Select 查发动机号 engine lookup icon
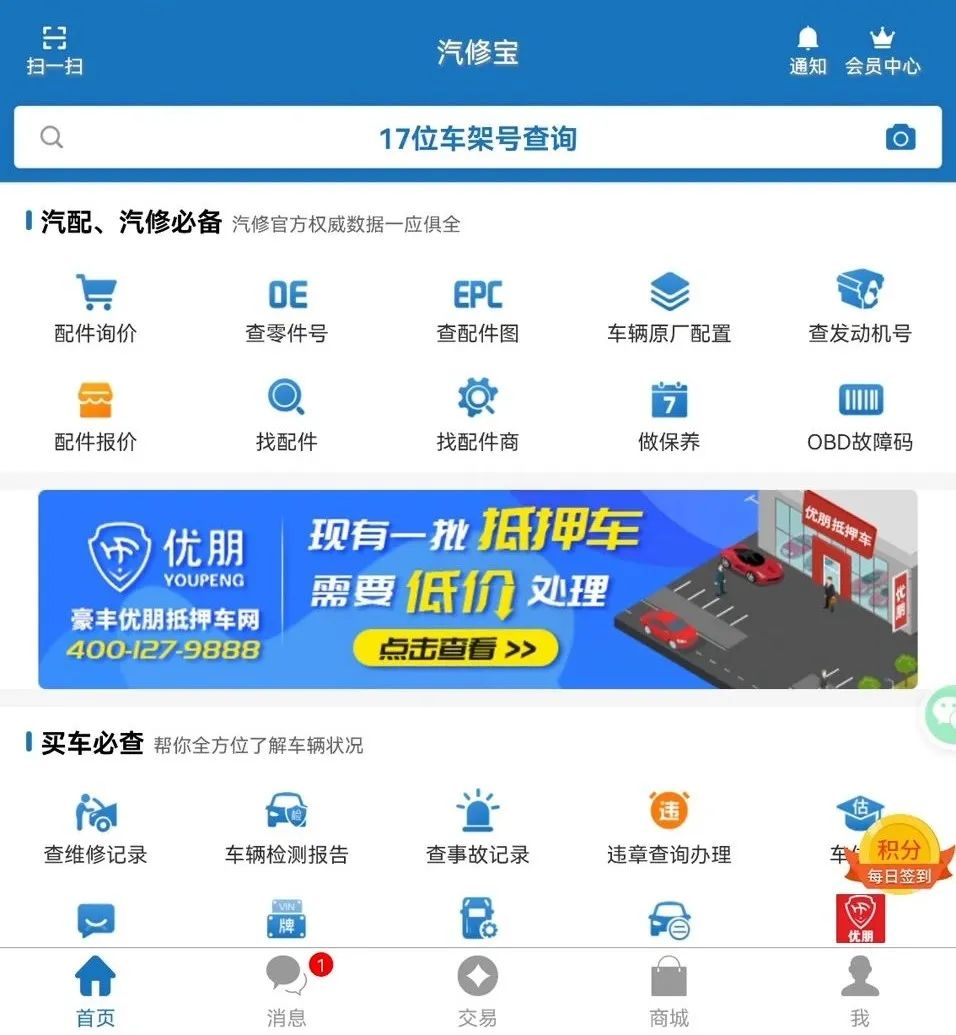 tap(860, 292)
